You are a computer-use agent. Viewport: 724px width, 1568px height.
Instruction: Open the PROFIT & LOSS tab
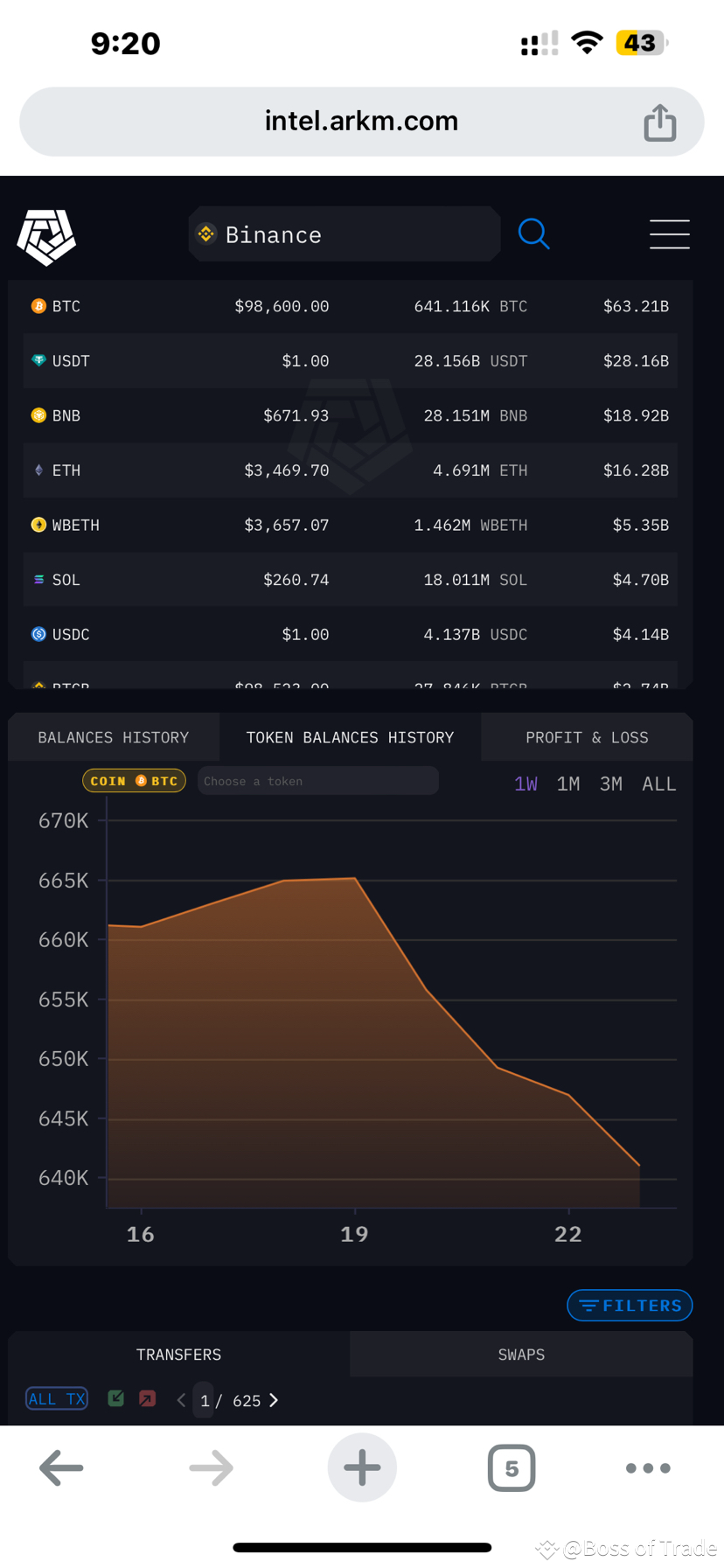[587, 736]
